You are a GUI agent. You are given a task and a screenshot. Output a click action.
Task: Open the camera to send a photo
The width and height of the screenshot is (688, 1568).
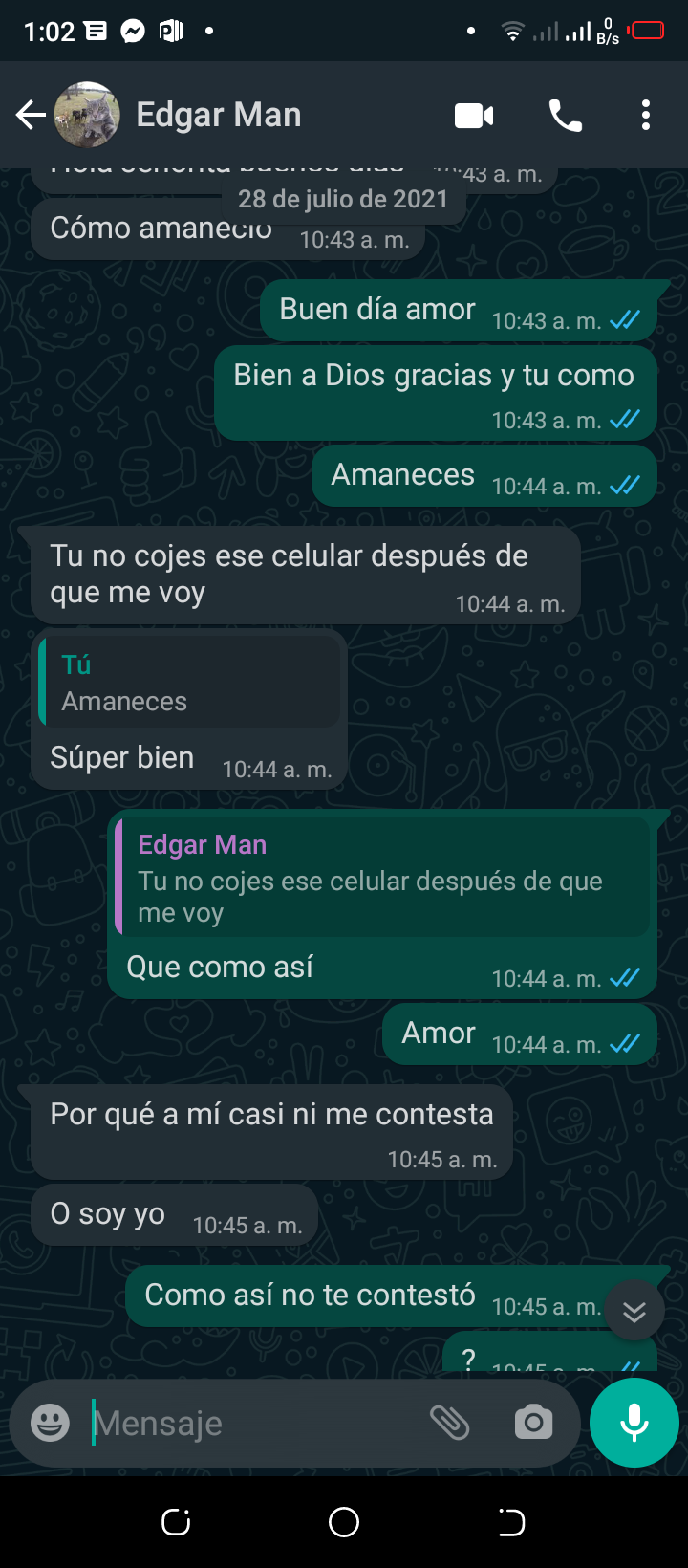(533, 1423)
